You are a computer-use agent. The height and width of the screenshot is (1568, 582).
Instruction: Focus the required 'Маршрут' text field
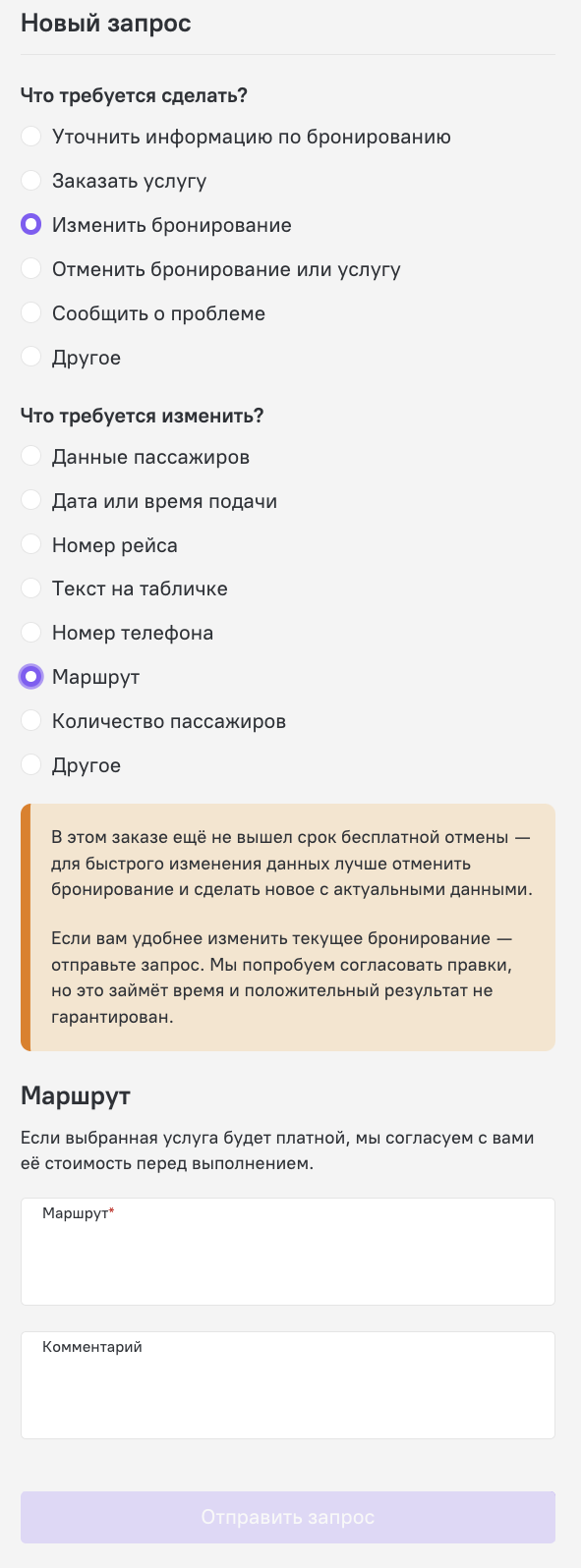coord(288,1252)
